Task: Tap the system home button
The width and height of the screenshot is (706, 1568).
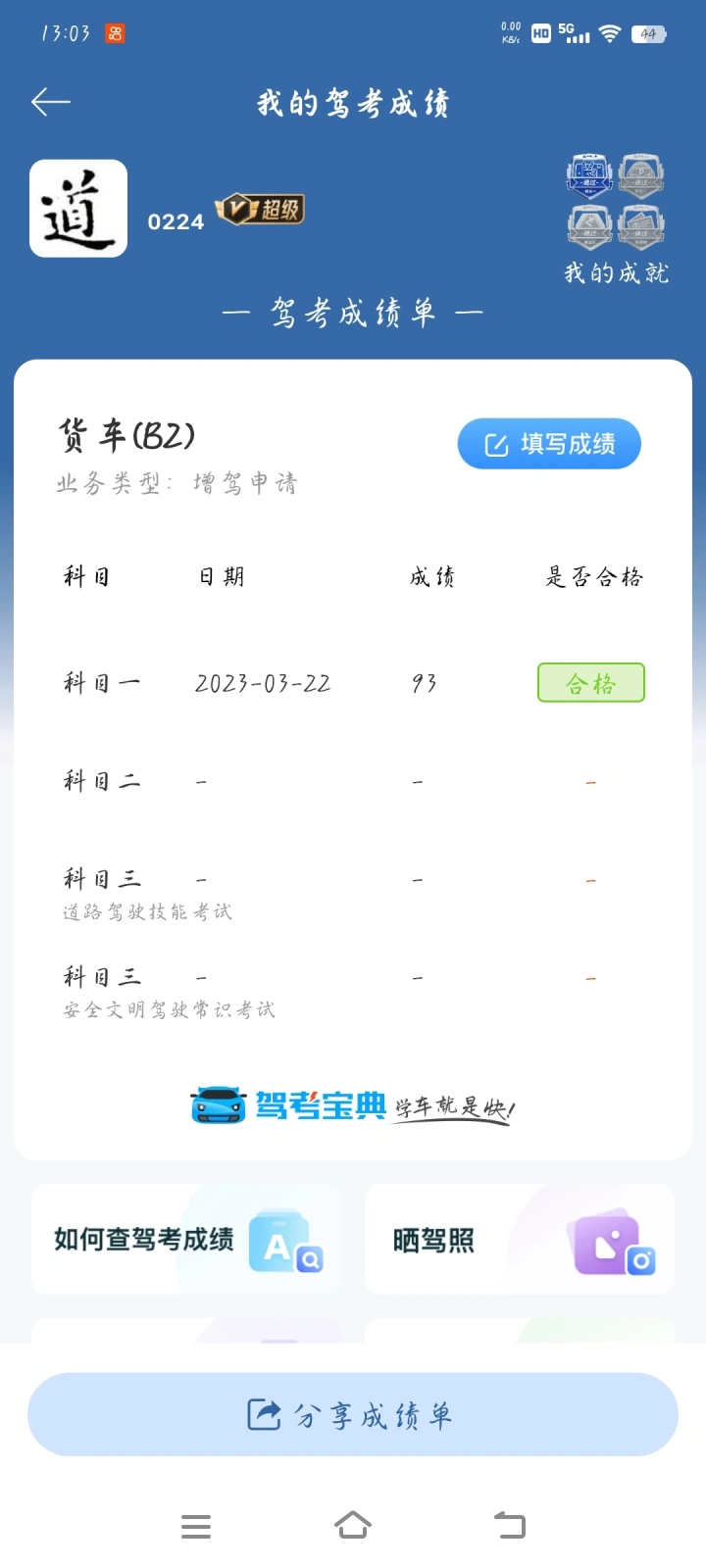Action: (x=353, y=1526)
